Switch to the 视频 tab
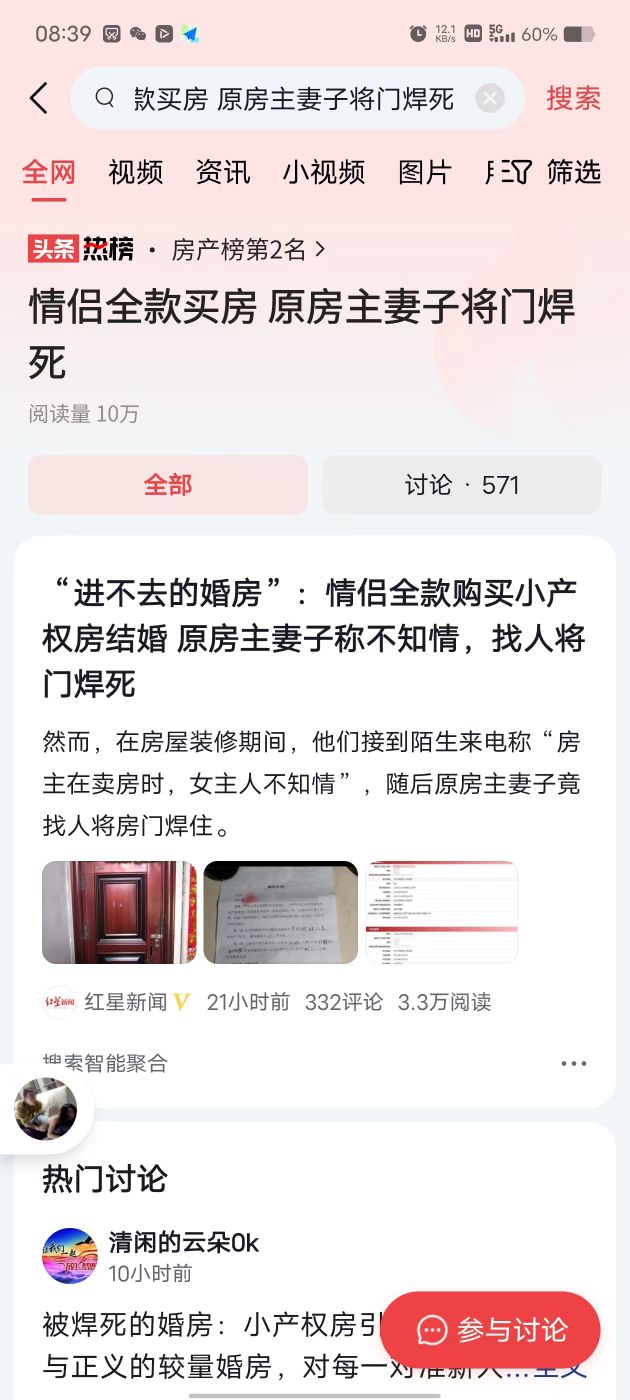This screenshot has height=1400, width=630. (136, 172)
